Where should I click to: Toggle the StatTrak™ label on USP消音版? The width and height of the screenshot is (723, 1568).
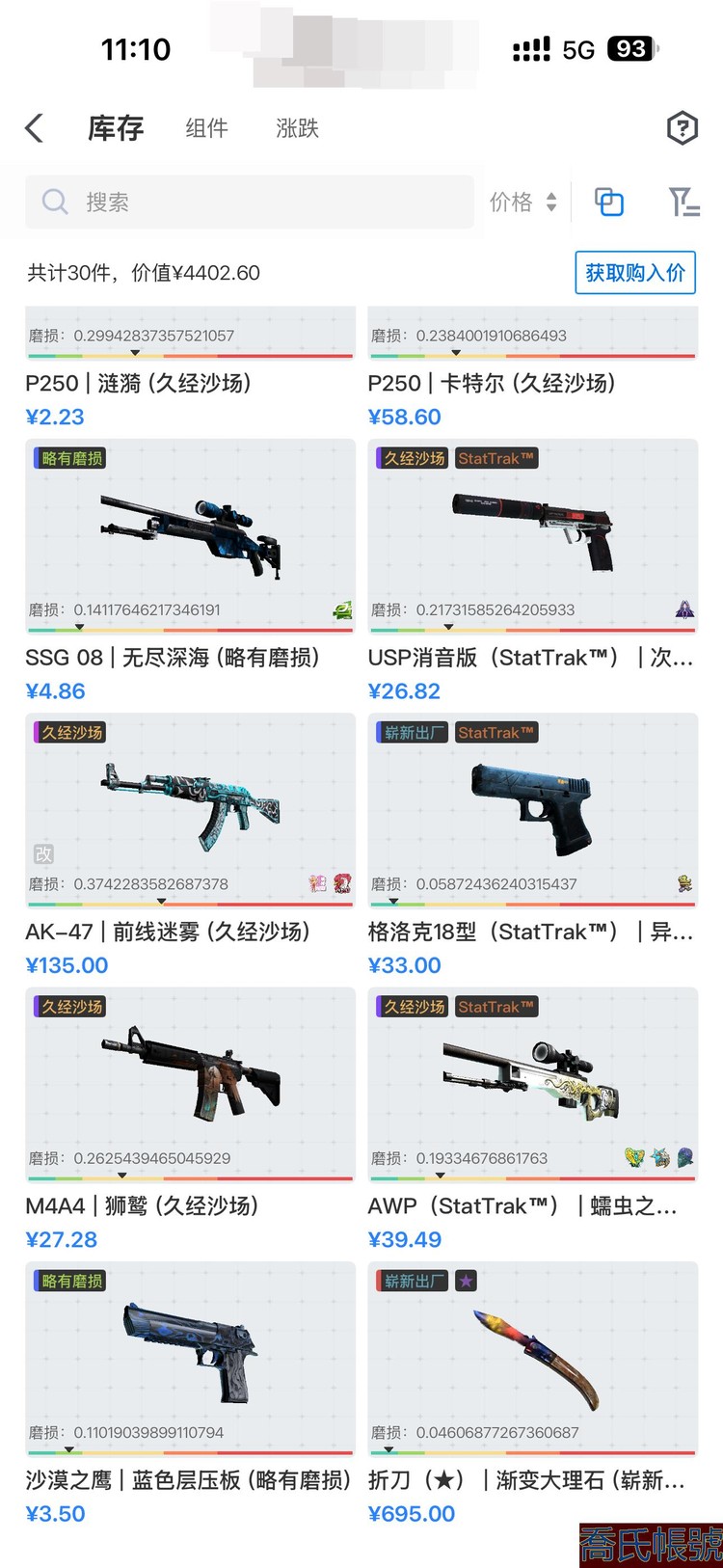tap(495, 458)
